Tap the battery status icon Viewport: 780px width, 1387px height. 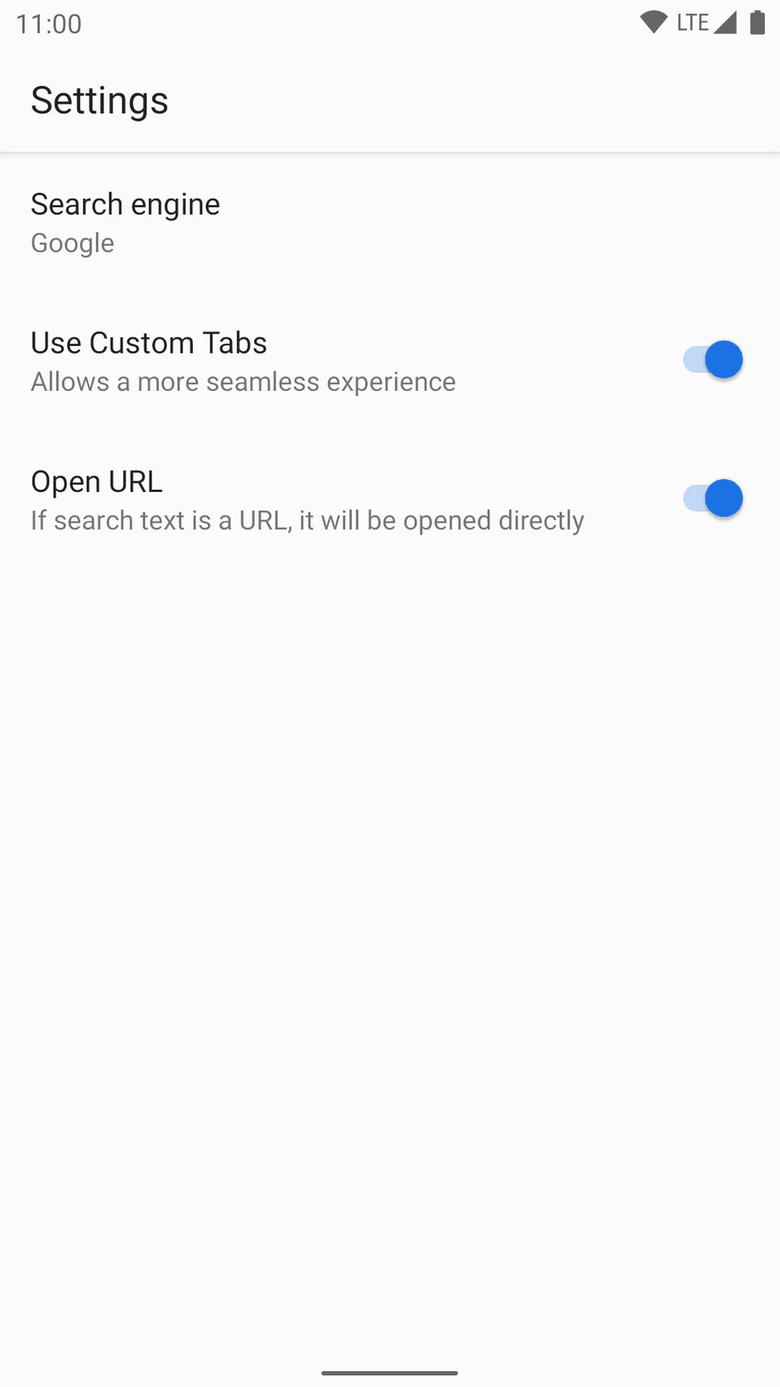pyautogui.click(x=758, y=21)
